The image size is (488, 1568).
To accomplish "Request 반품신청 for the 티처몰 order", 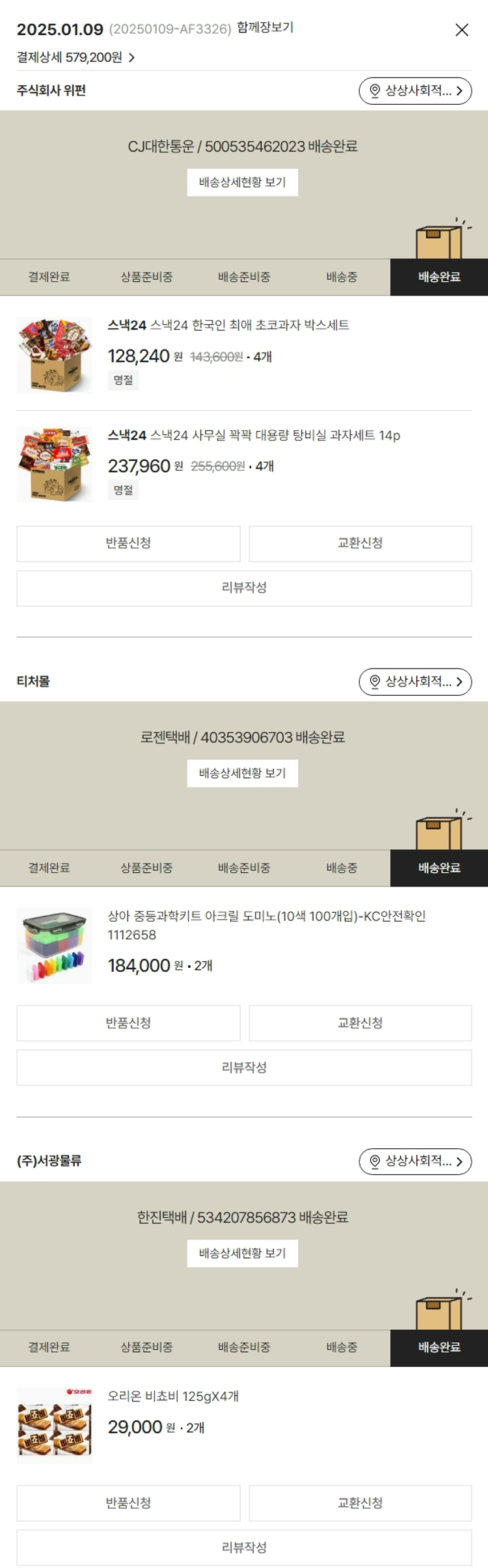I will 128,1023.
